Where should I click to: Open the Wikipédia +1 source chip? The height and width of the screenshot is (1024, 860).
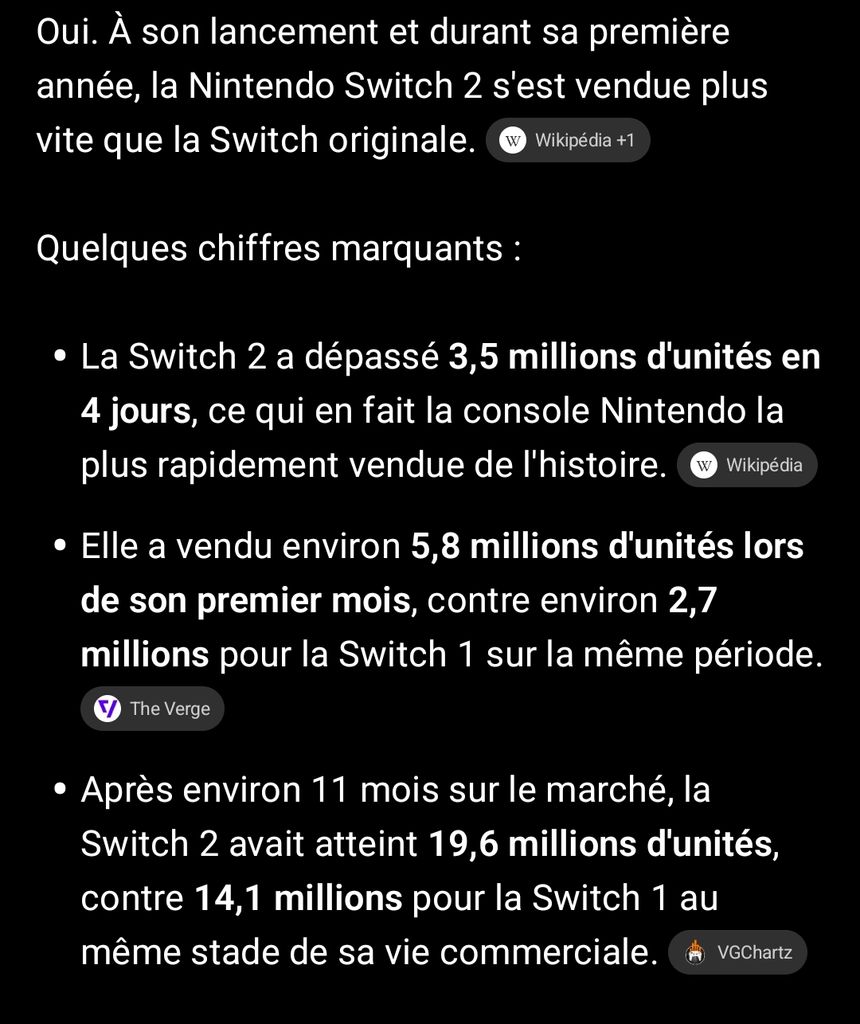[x=567, y=140]
